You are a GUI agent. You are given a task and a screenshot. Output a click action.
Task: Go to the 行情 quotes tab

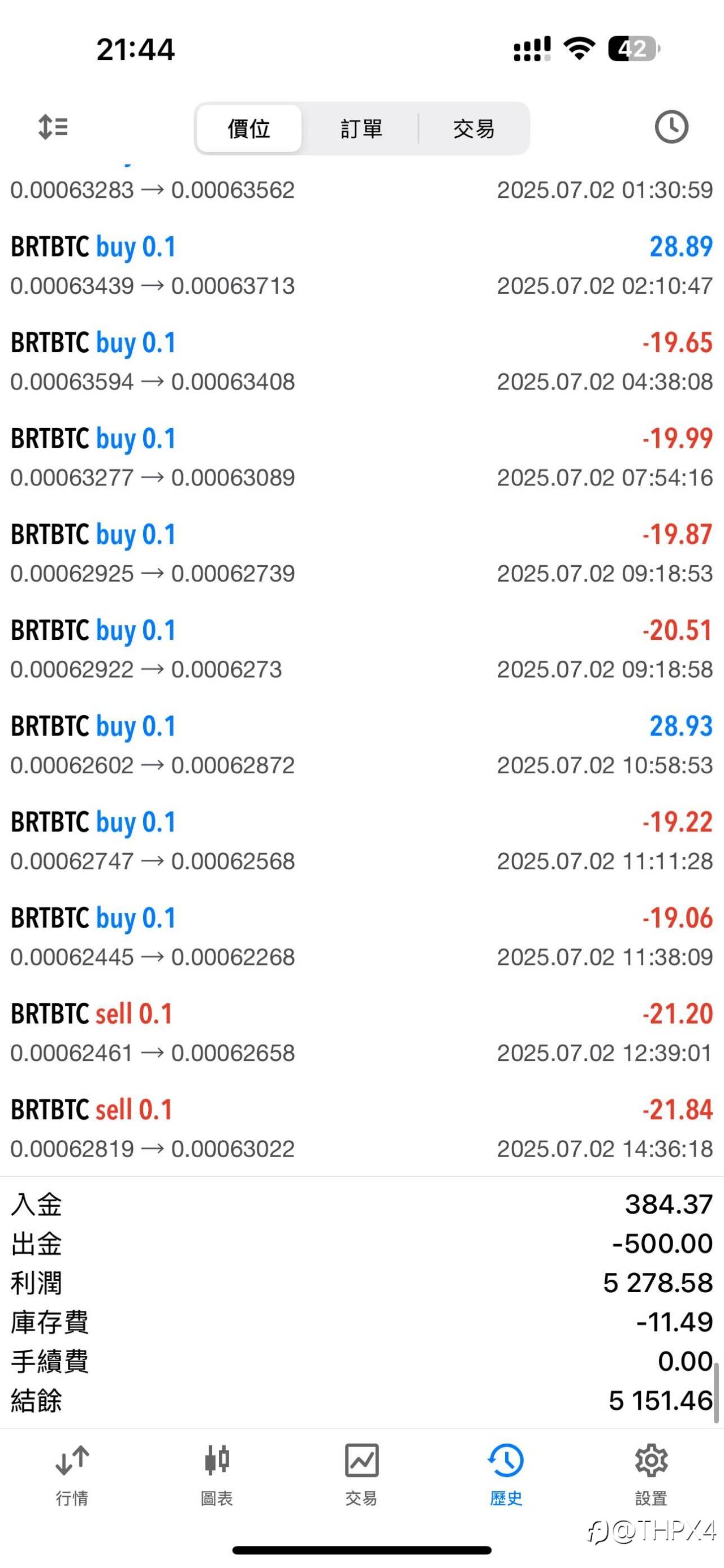(72, 1474)
